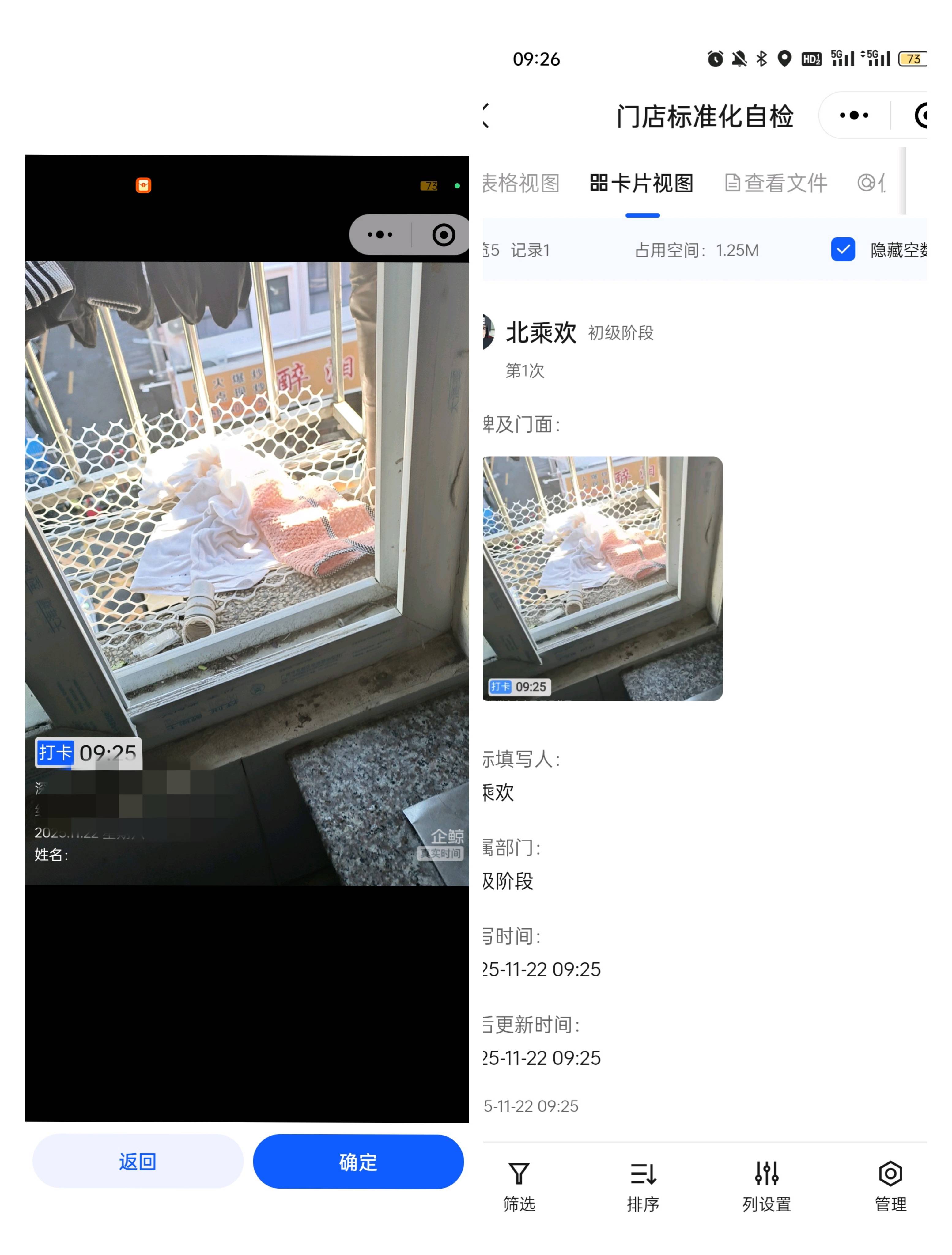Close the photo preview with the circle icon
Viewport: 952px width, 1255px height.
443,234
